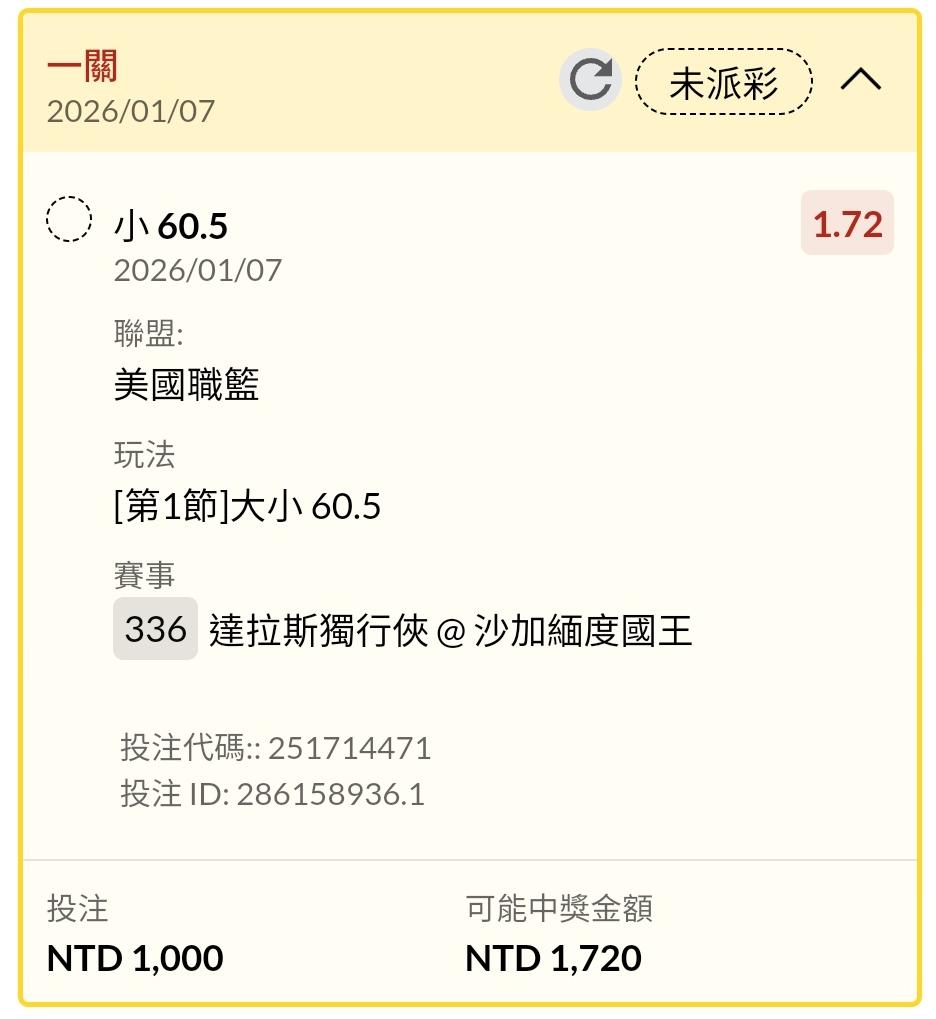Collapse the 一關 bet details
This screenshot has width=936, height=1019.
tap(860, 80)
